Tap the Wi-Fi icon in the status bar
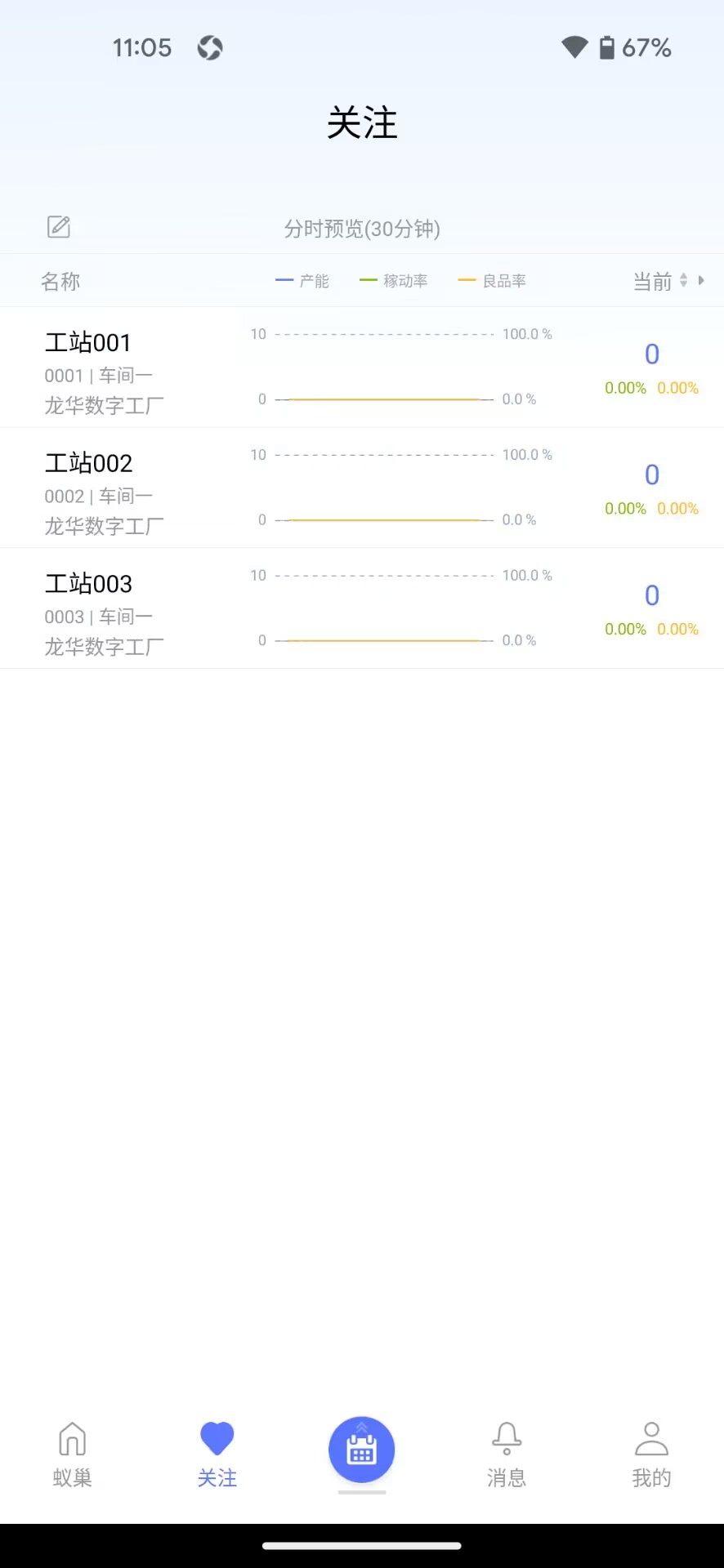This screenshot has height=1568, width=724. [574, 47]
